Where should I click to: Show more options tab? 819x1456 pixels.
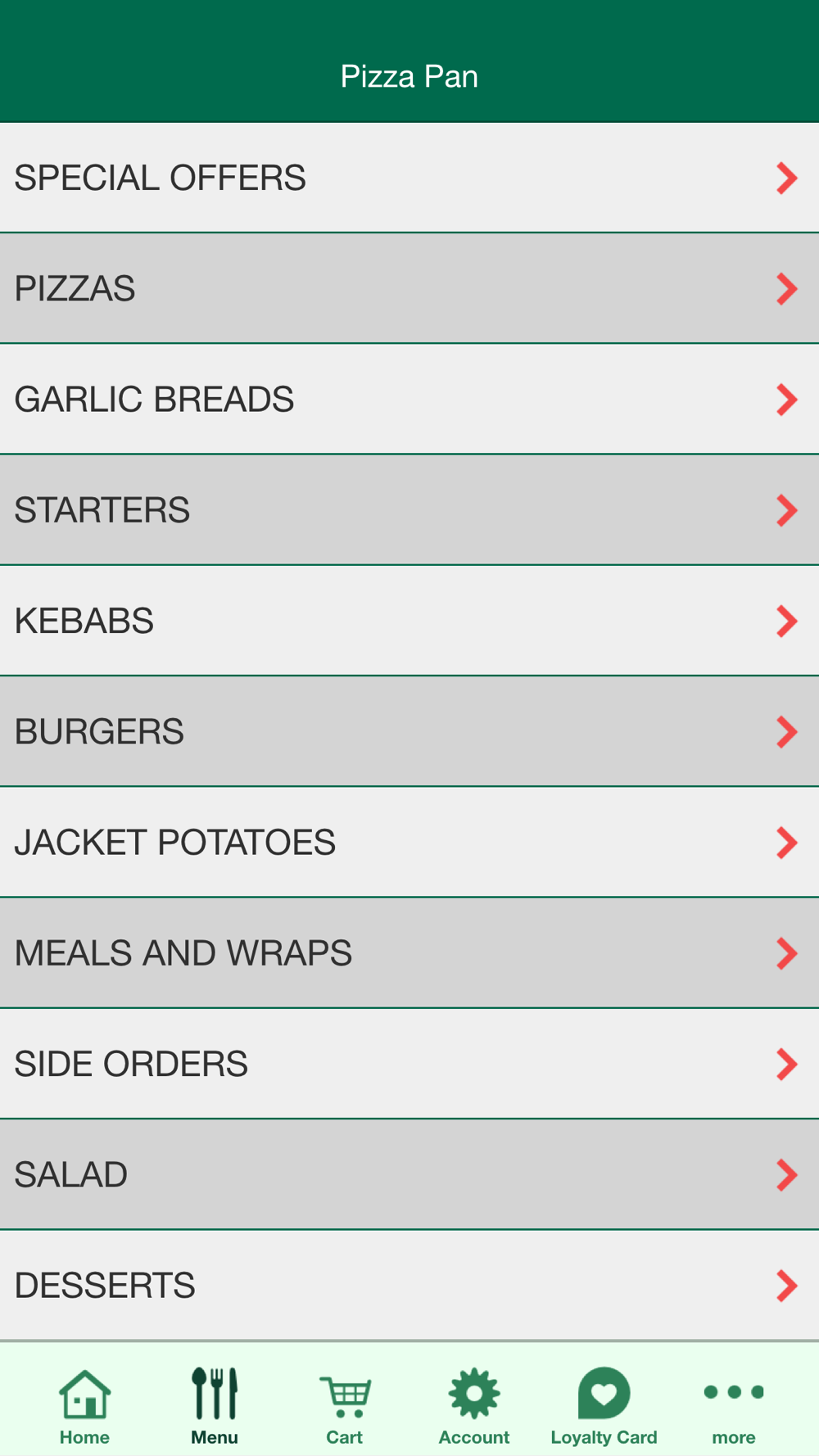[734, 1407]
